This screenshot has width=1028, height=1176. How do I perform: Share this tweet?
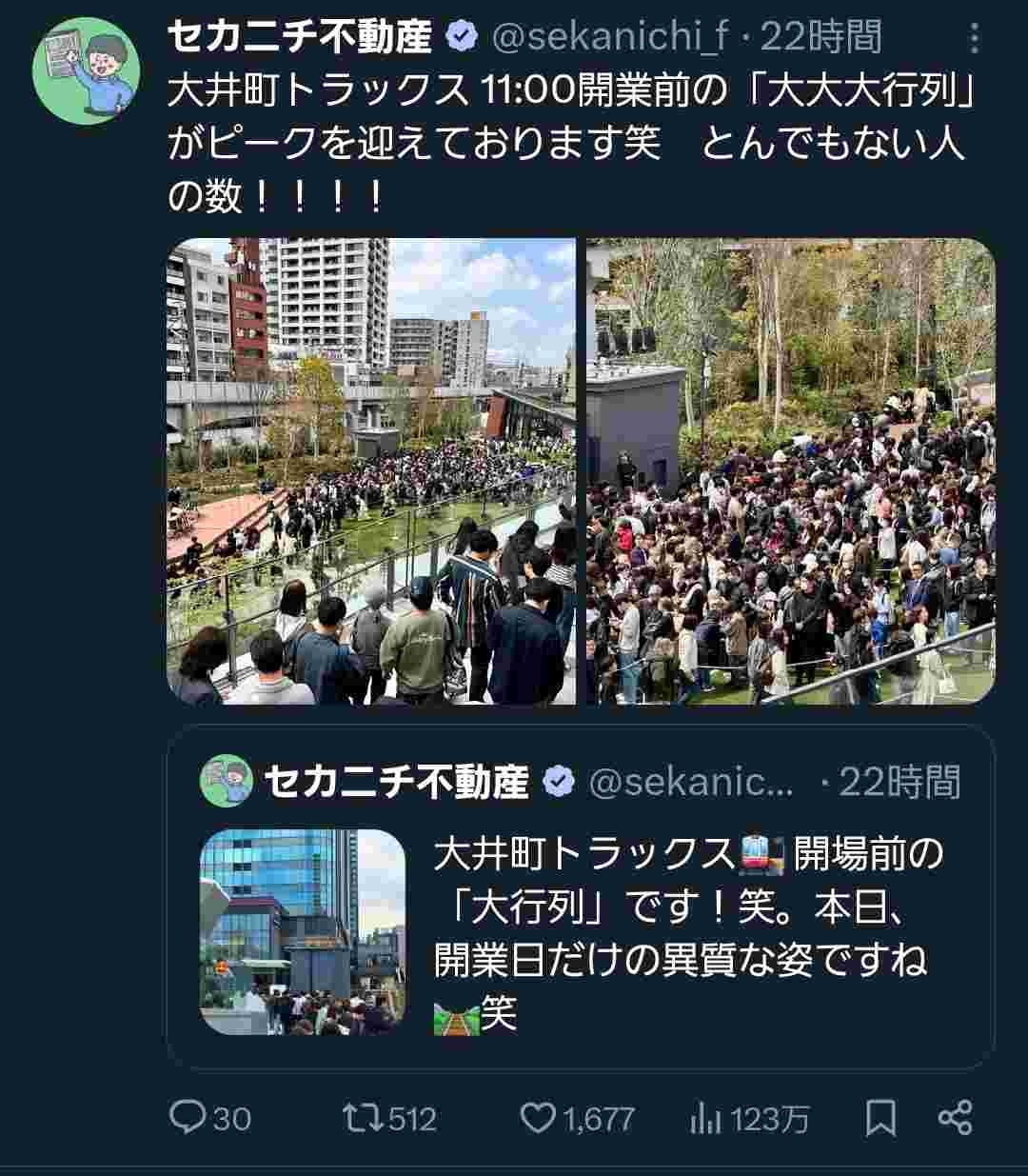click(955, 1118)
